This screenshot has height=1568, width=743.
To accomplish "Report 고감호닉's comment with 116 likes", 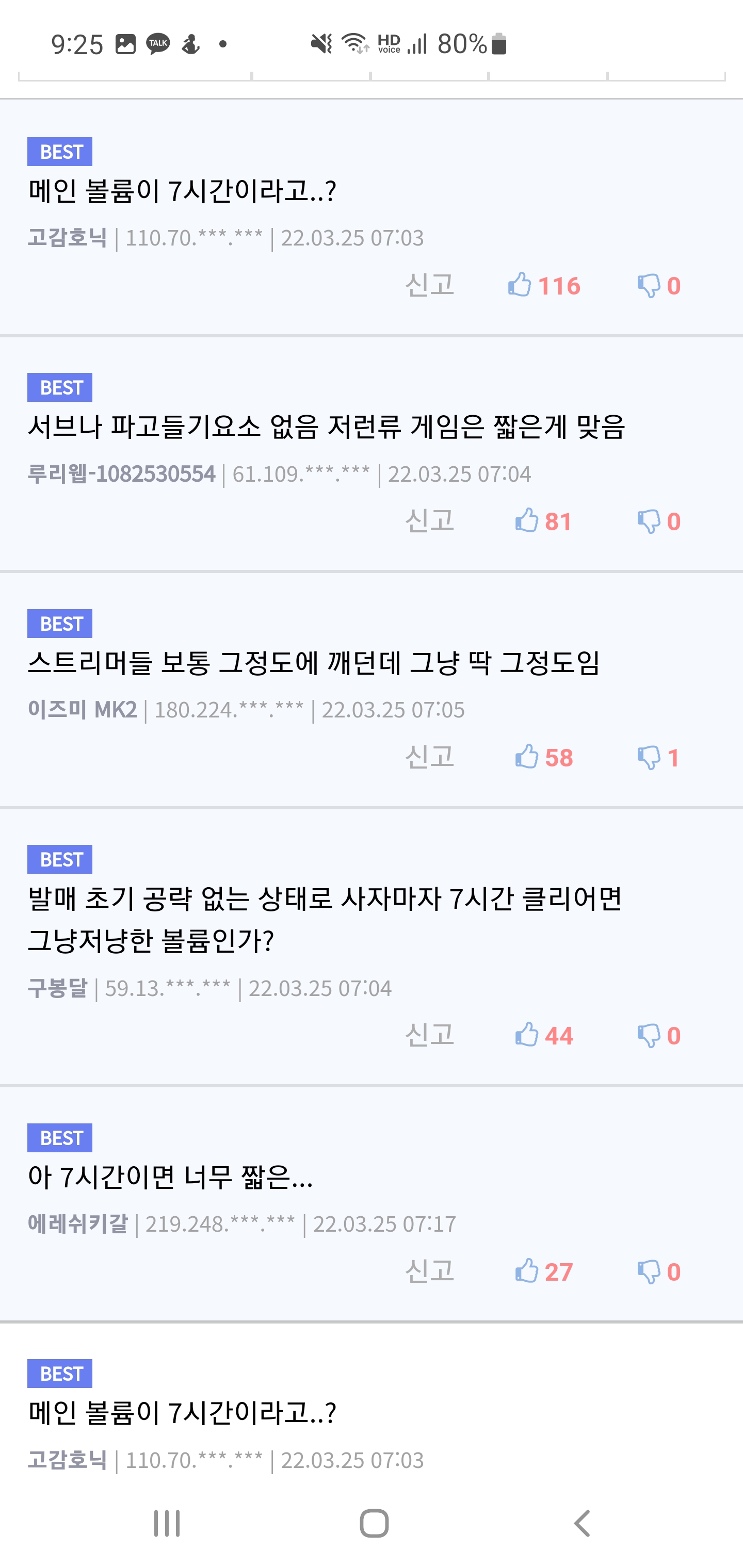I will pos(429,285).
